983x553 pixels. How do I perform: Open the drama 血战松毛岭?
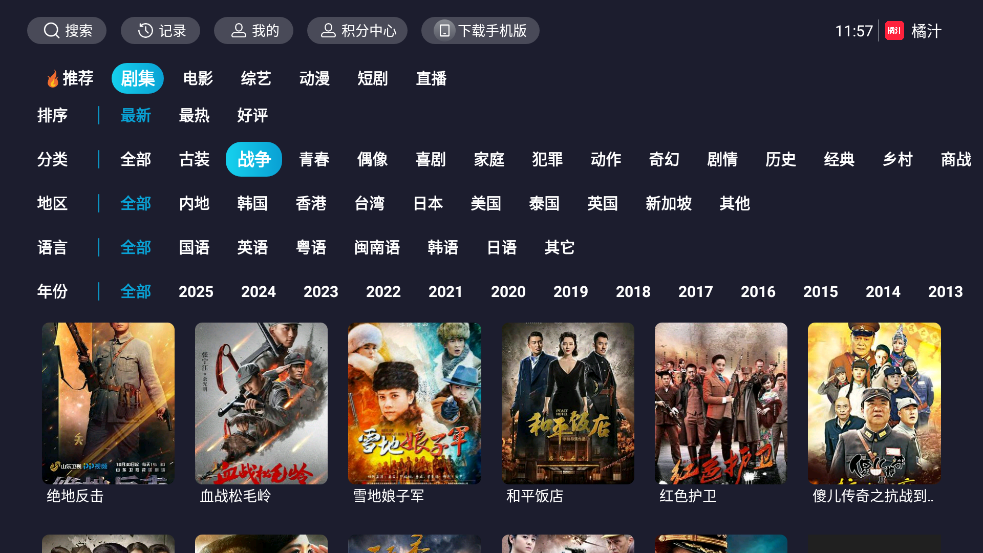(261, 403)
